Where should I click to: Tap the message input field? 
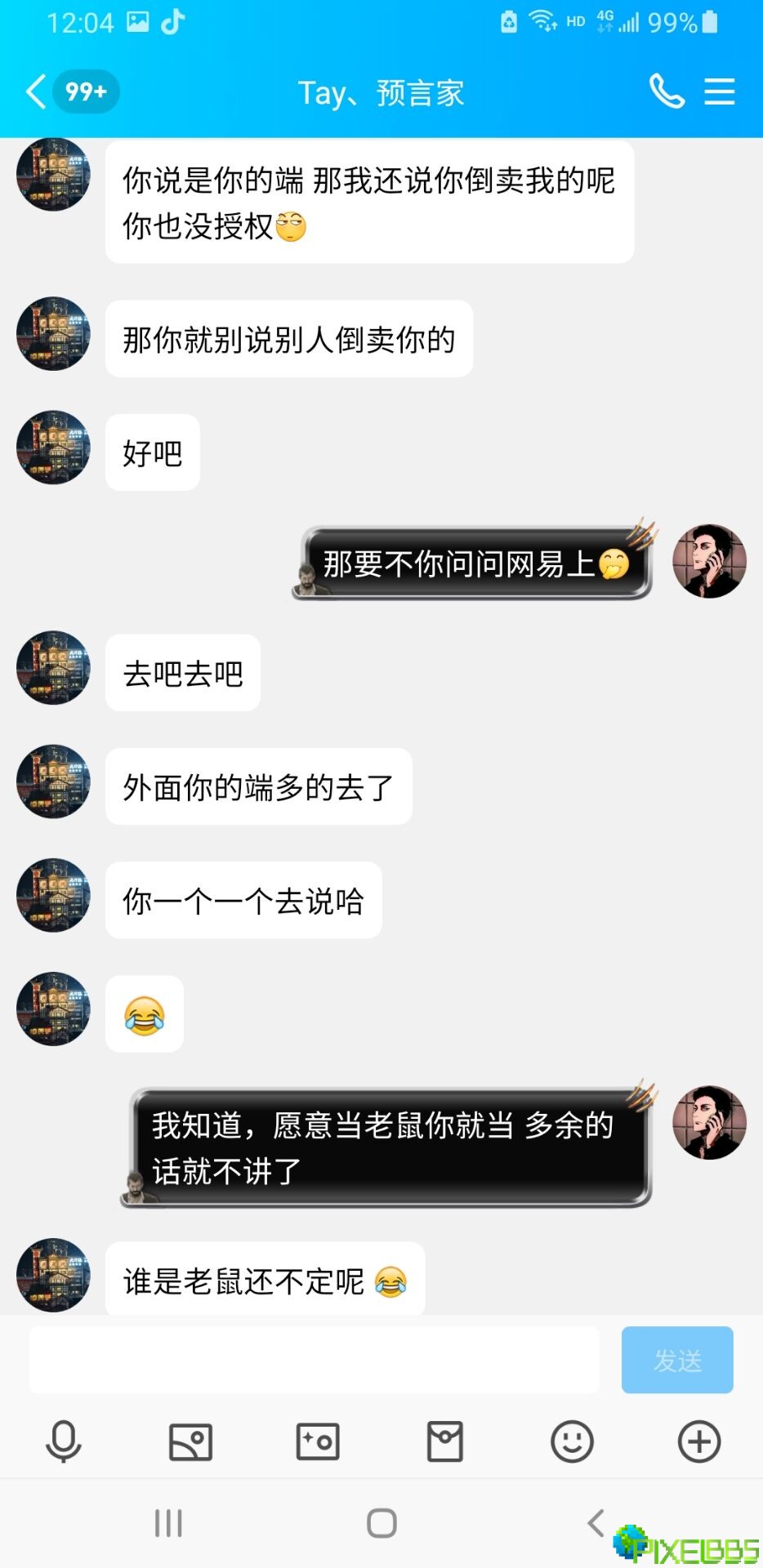(x=314, y=1360)
